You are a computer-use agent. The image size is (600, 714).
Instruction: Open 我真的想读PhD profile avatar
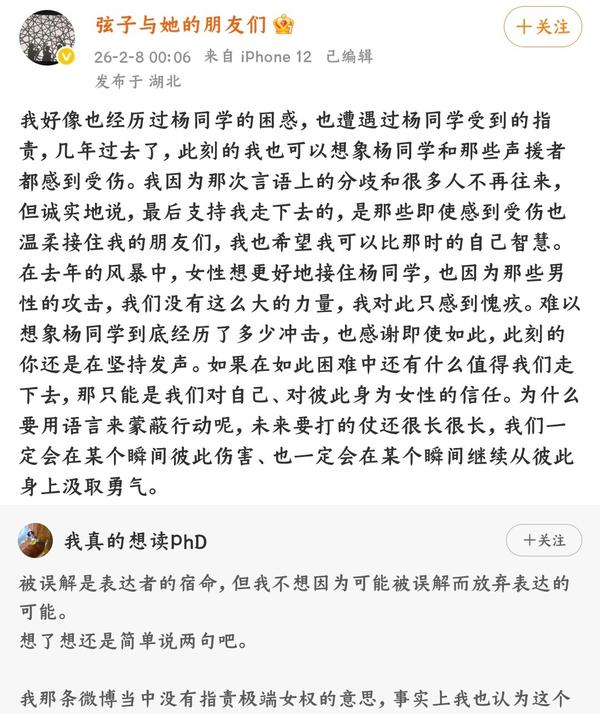click(36, 541)
